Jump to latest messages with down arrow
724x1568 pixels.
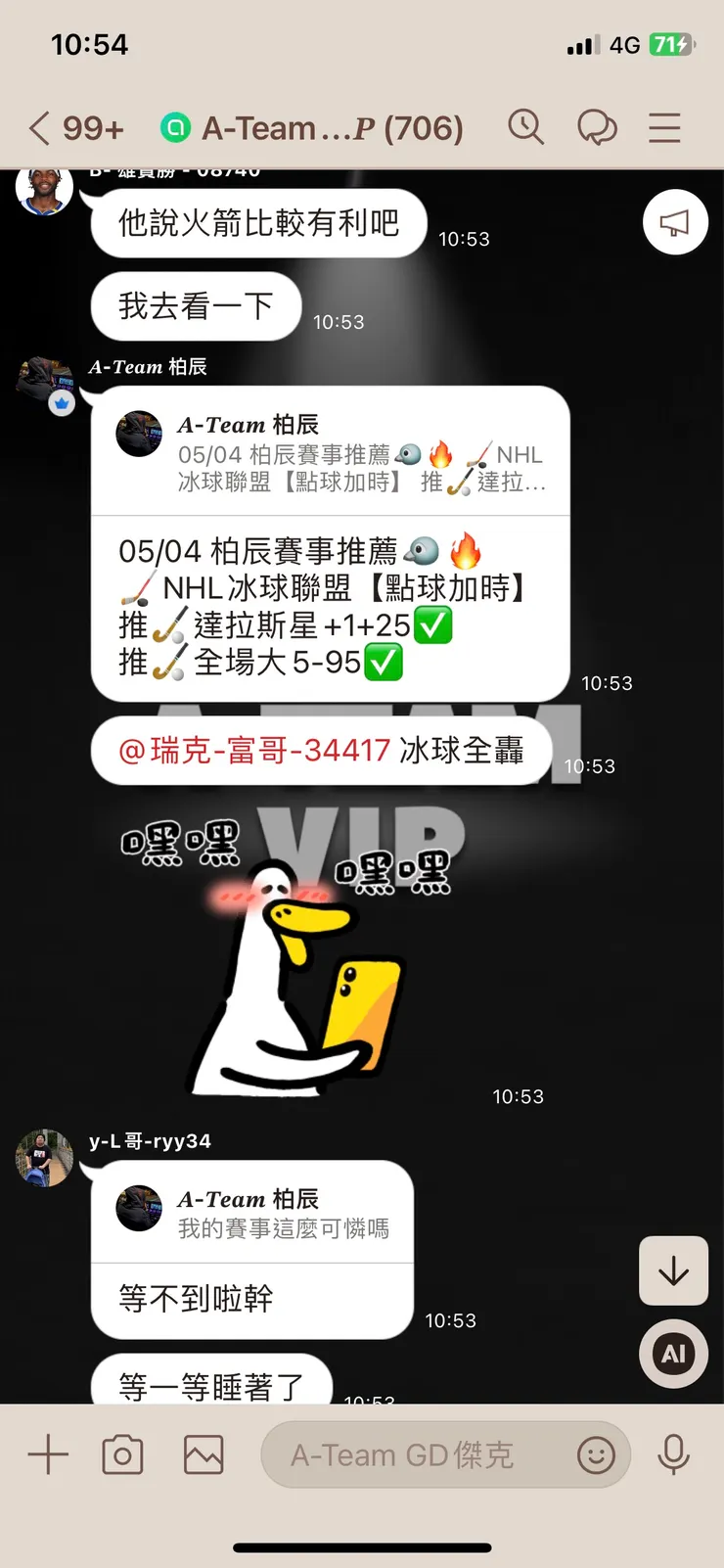tap(673, 1270)
